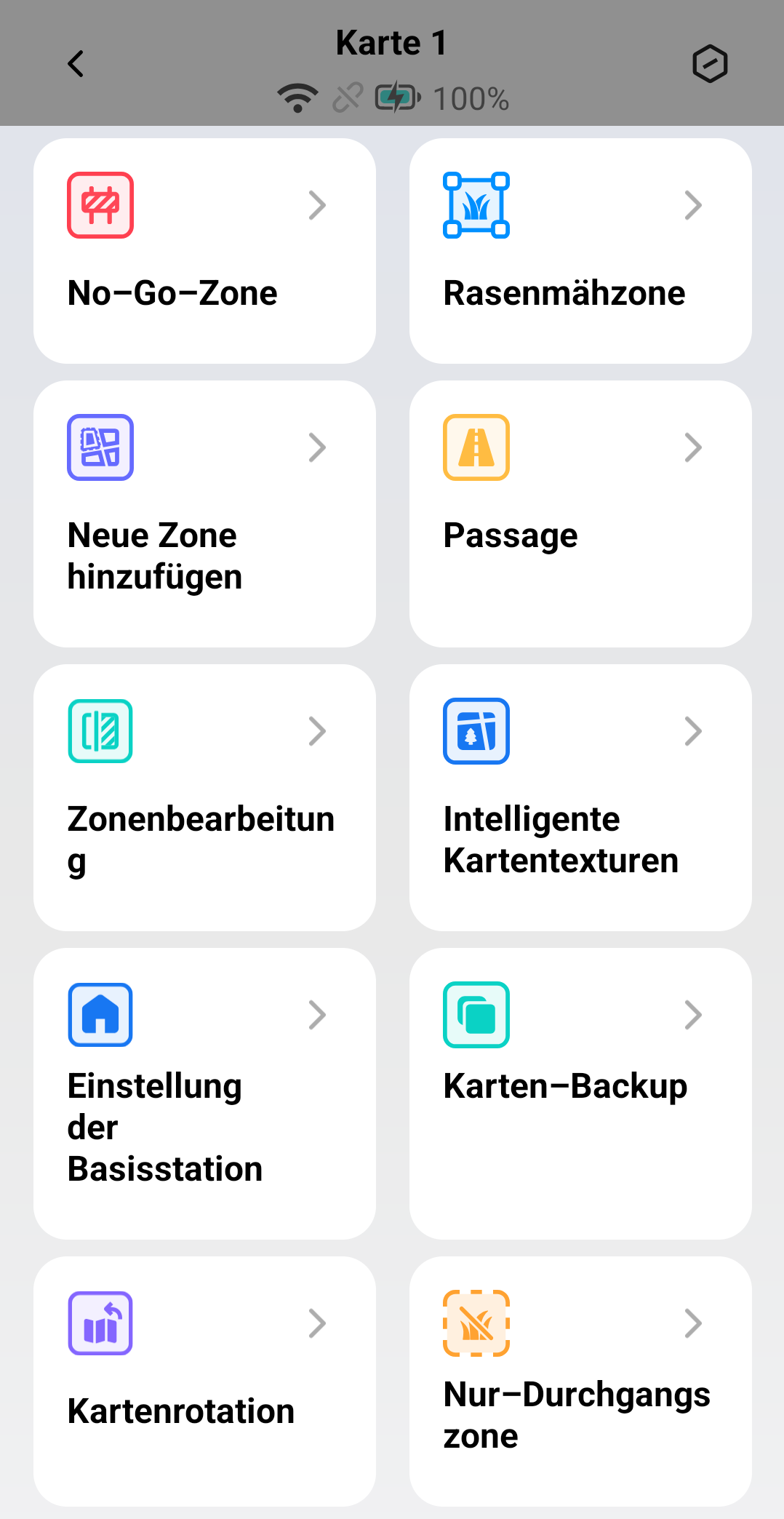
Task: Open Karten-Backup
Action: click(x=580, y=1093)
